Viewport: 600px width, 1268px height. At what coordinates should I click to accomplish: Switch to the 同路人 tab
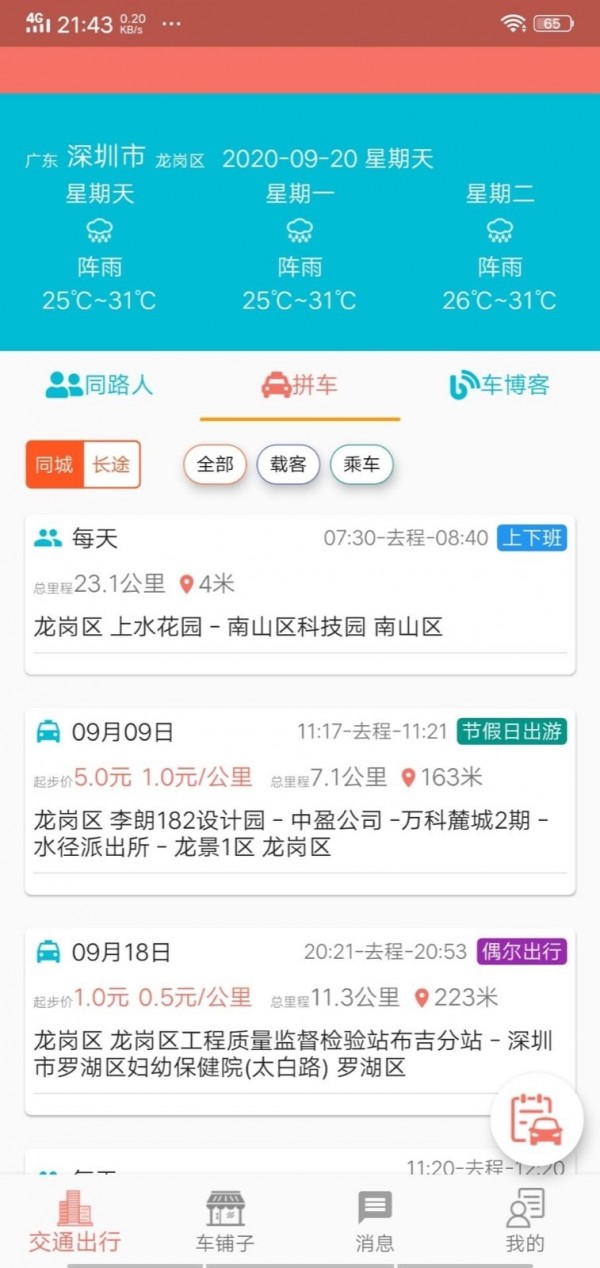(100, 385)
